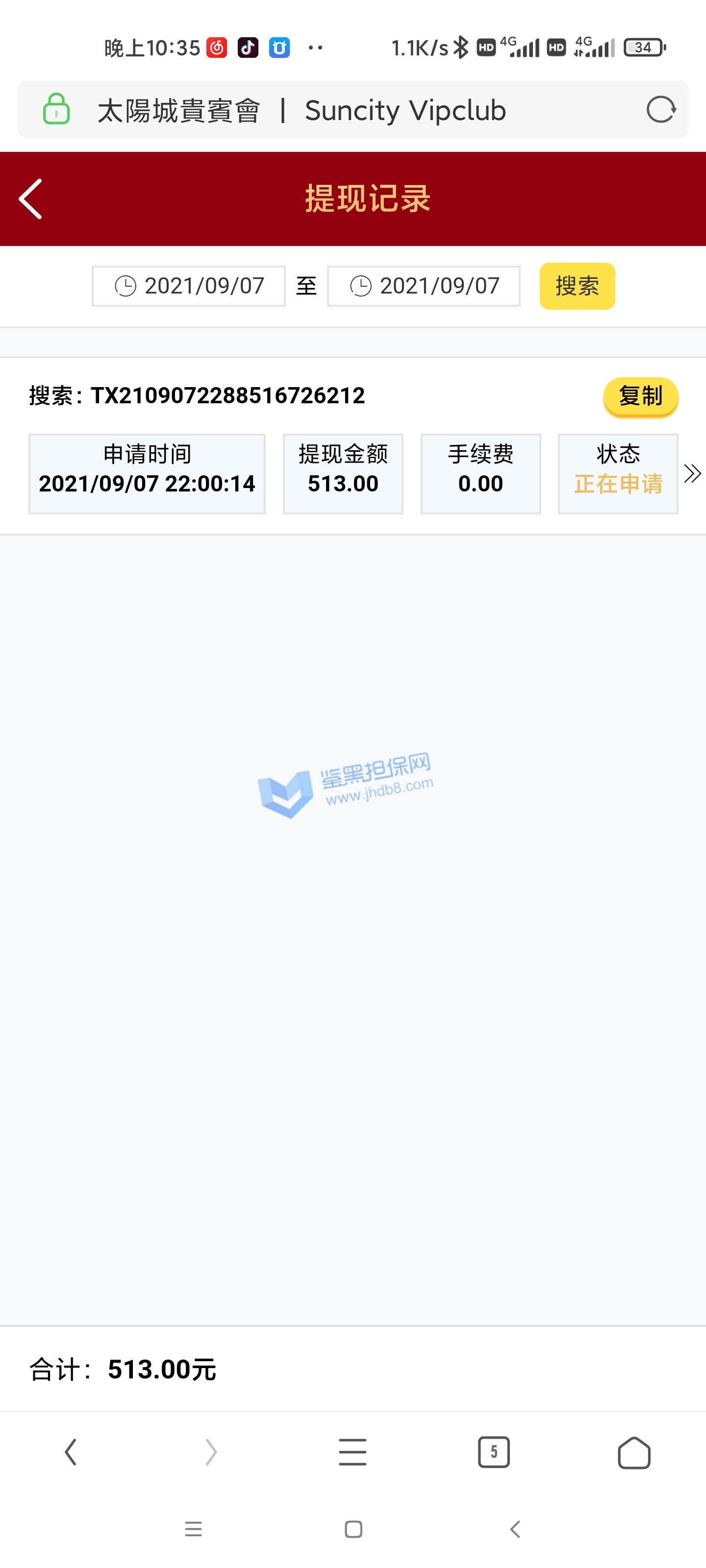The width and height of the screenshot is (706, 1568).
Task: Reload the page with the refresh icon
Action: click(661, 110)
